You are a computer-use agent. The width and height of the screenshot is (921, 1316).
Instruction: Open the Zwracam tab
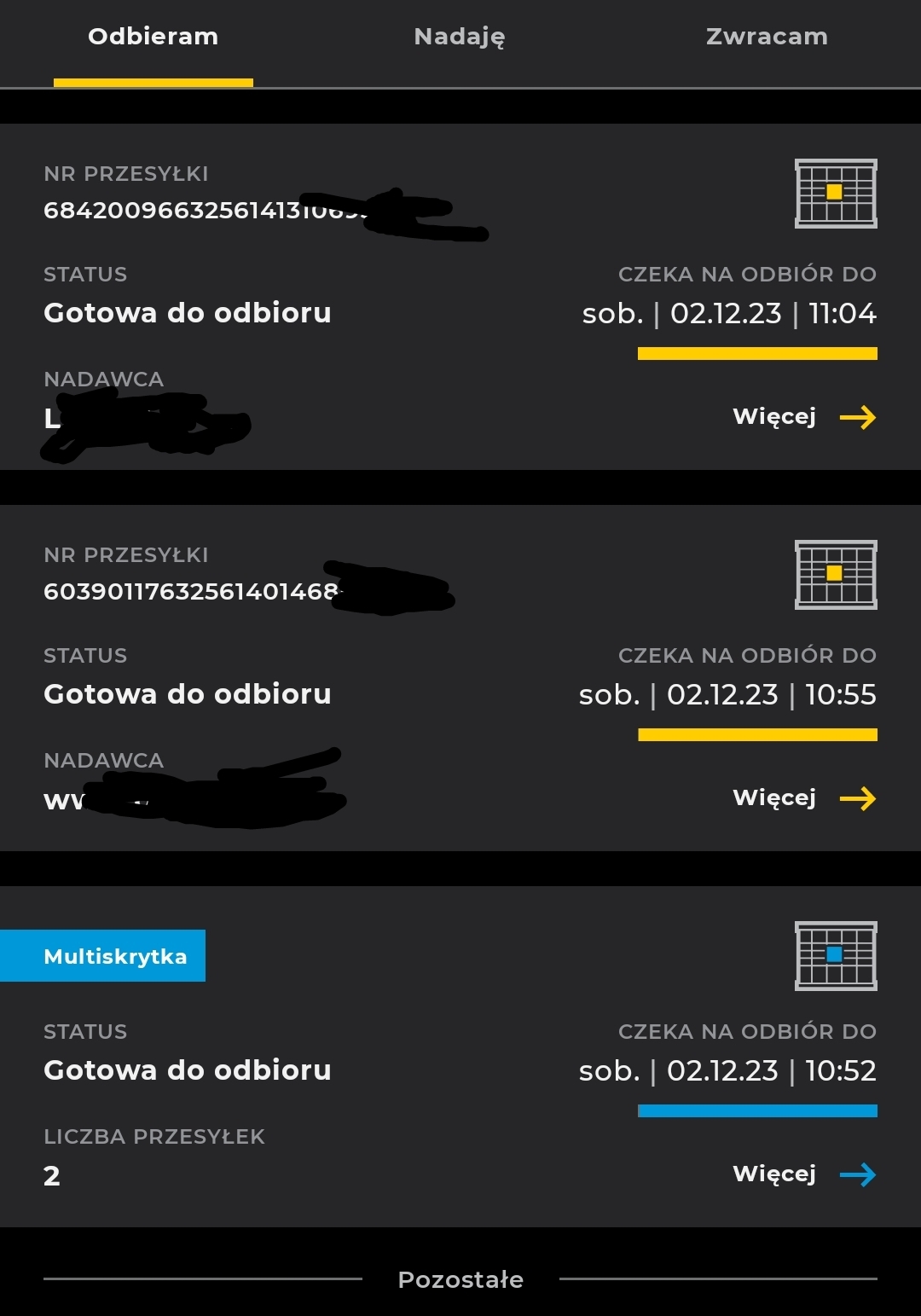point(767,37)
